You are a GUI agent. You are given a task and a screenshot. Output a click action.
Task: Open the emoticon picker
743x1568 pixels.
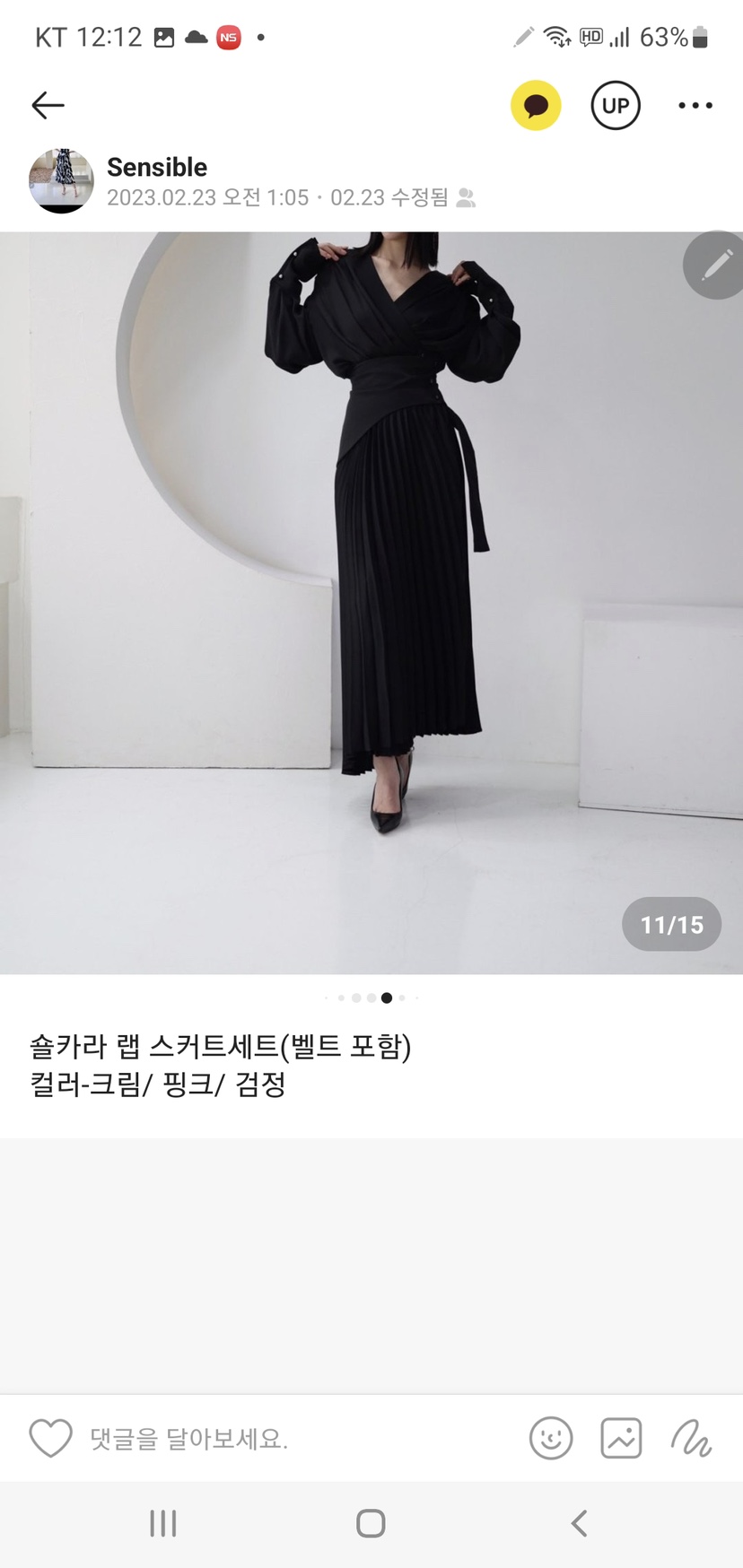pyautogui.click(x=551, y=1439)
